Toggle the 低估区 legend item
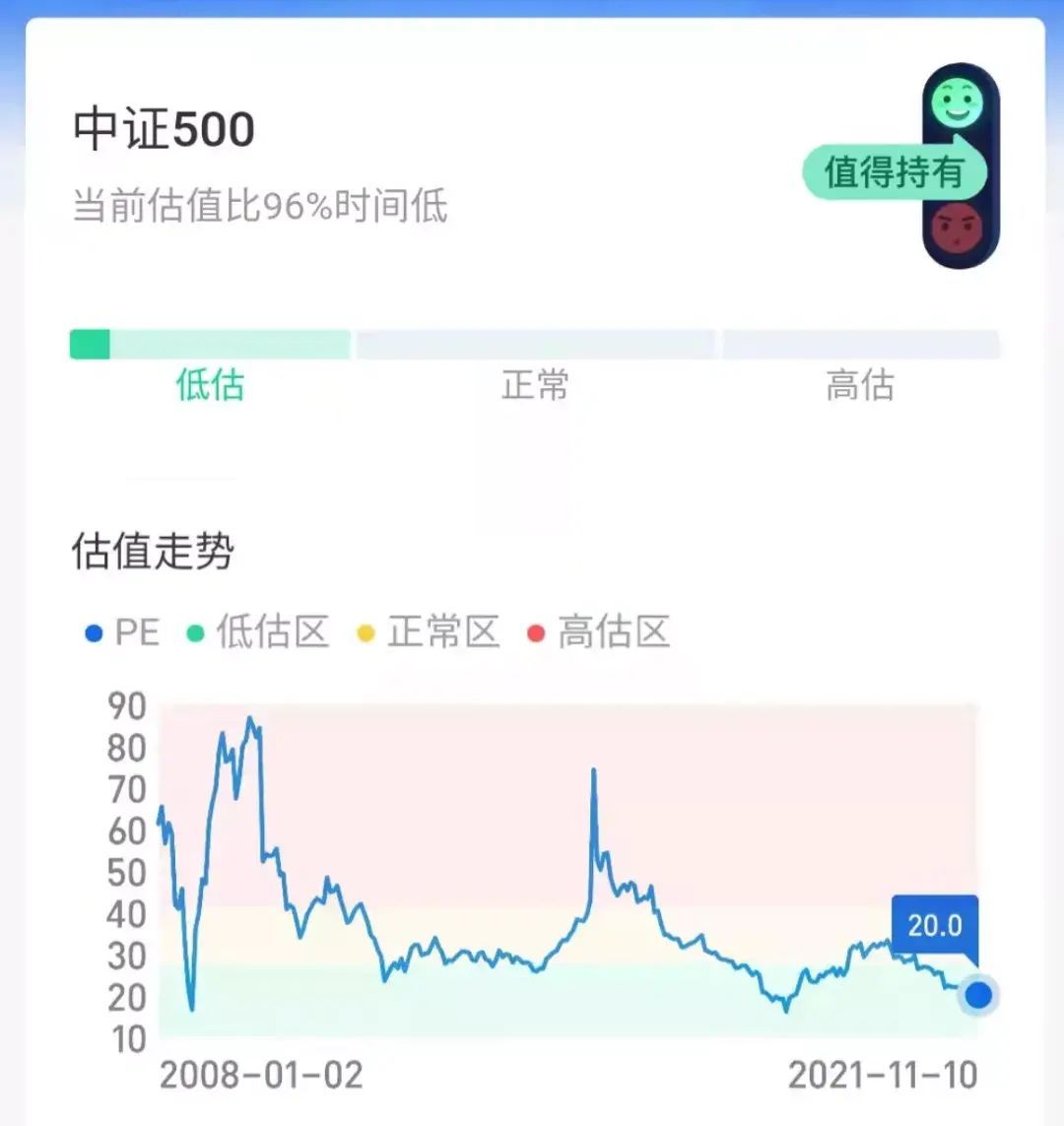 [x=258, y=632]
